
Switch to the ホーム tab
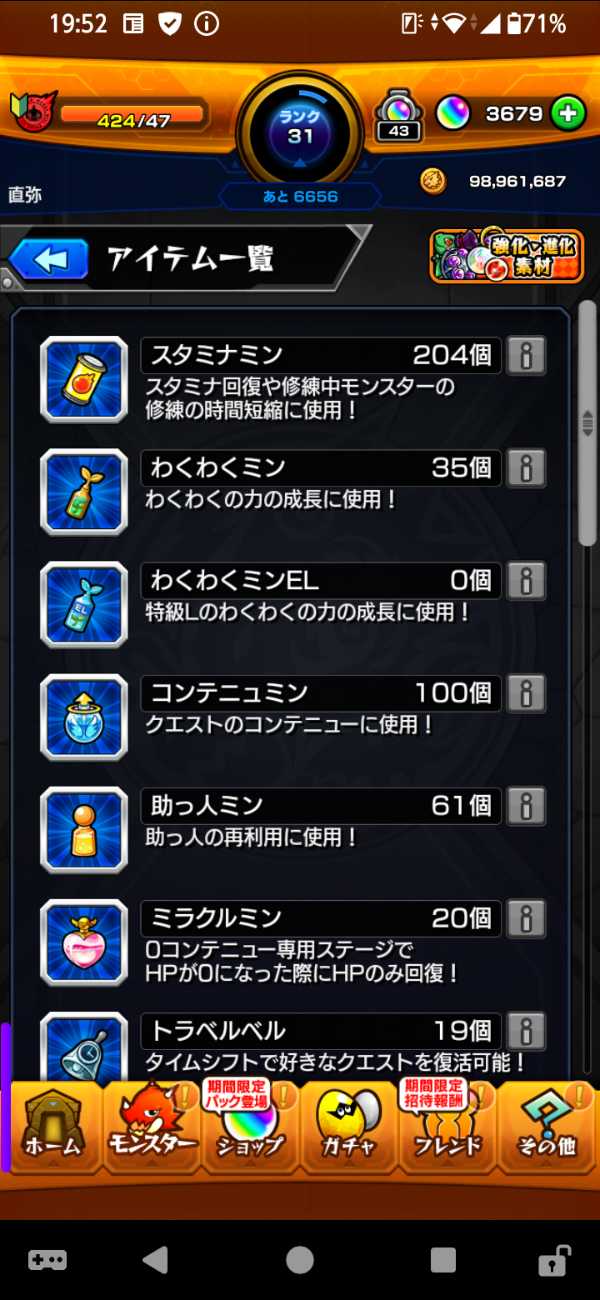point(53,1128)
